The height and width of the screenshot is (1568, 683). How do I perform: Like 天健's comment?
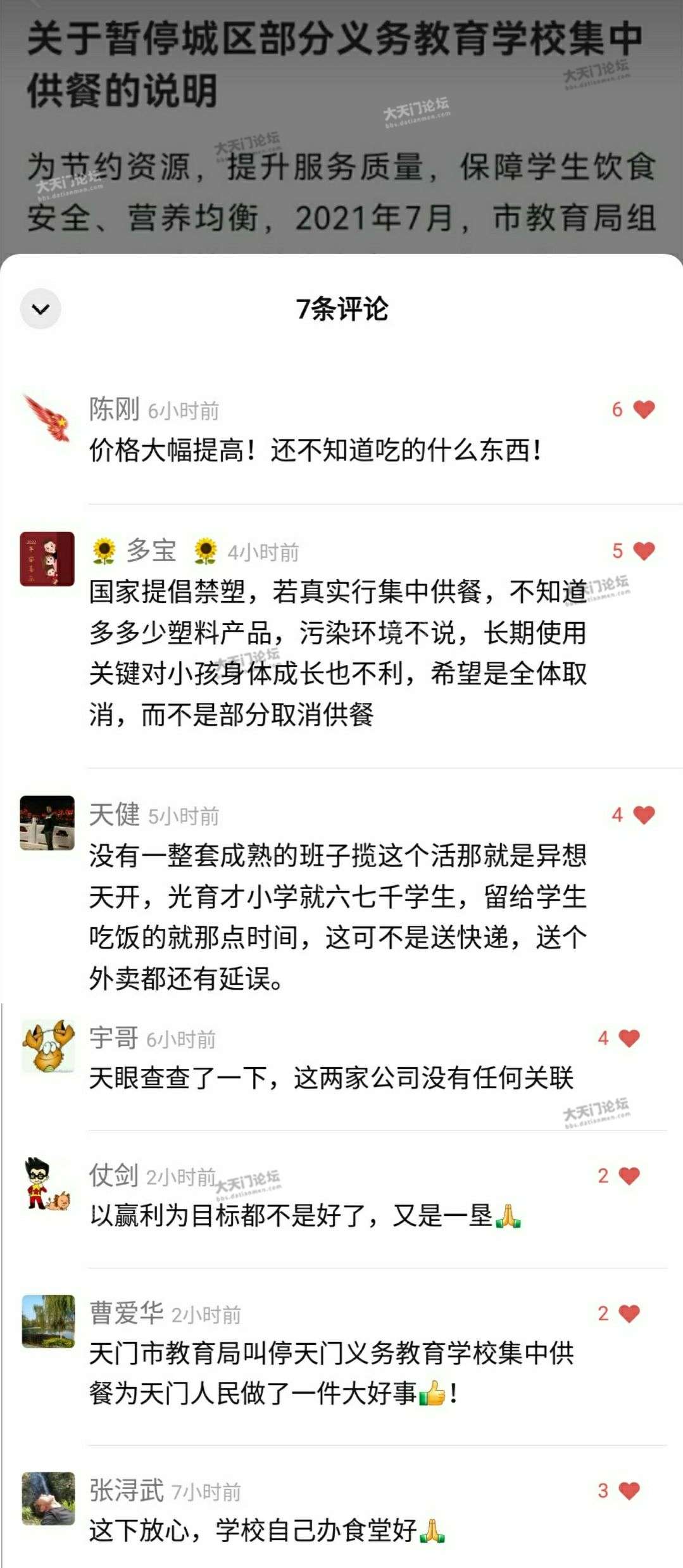point(643,815)
